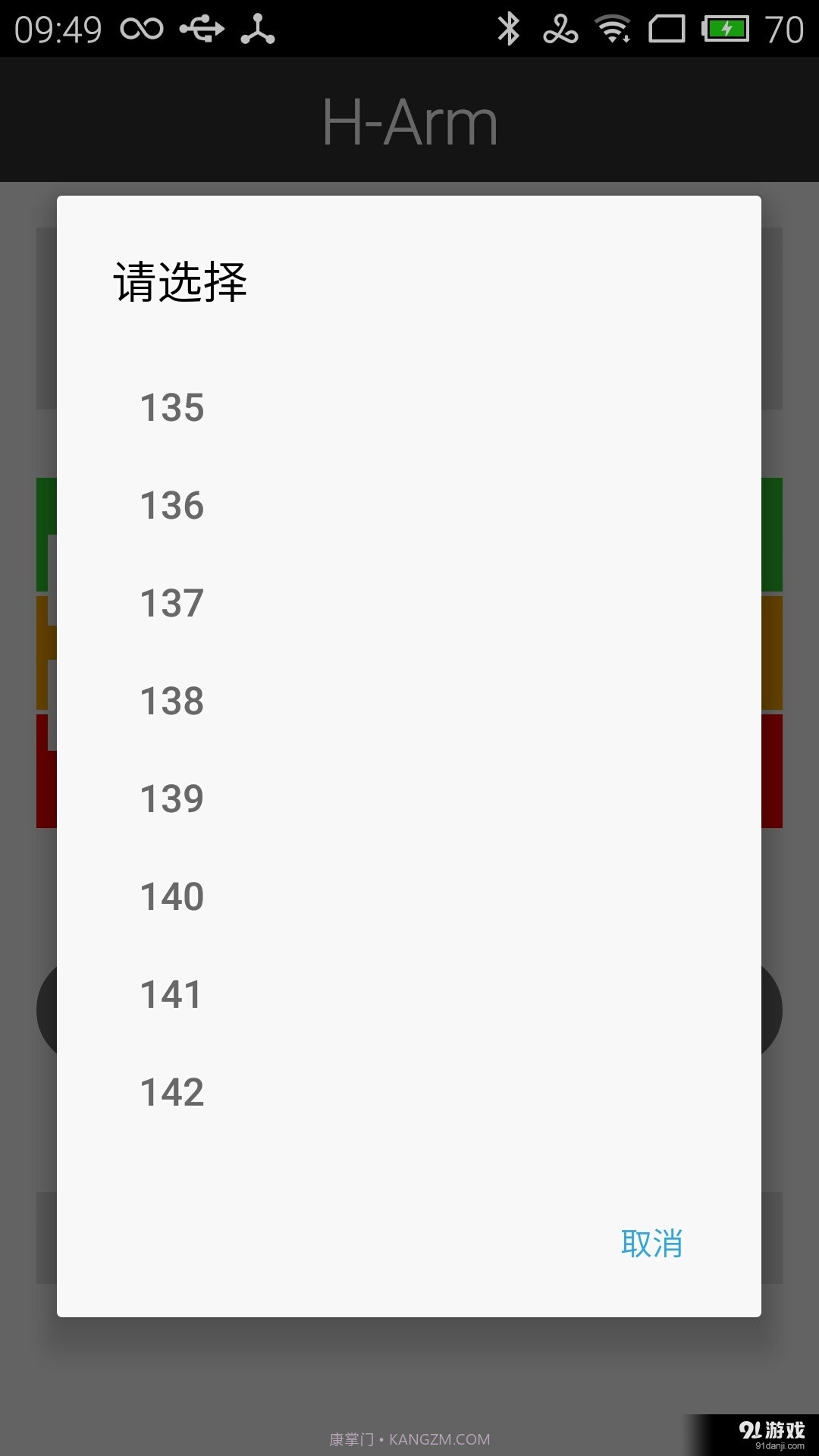Tap the H-Arm title bar
Screen dimensions: 819x1456
(x=409, y=120)
